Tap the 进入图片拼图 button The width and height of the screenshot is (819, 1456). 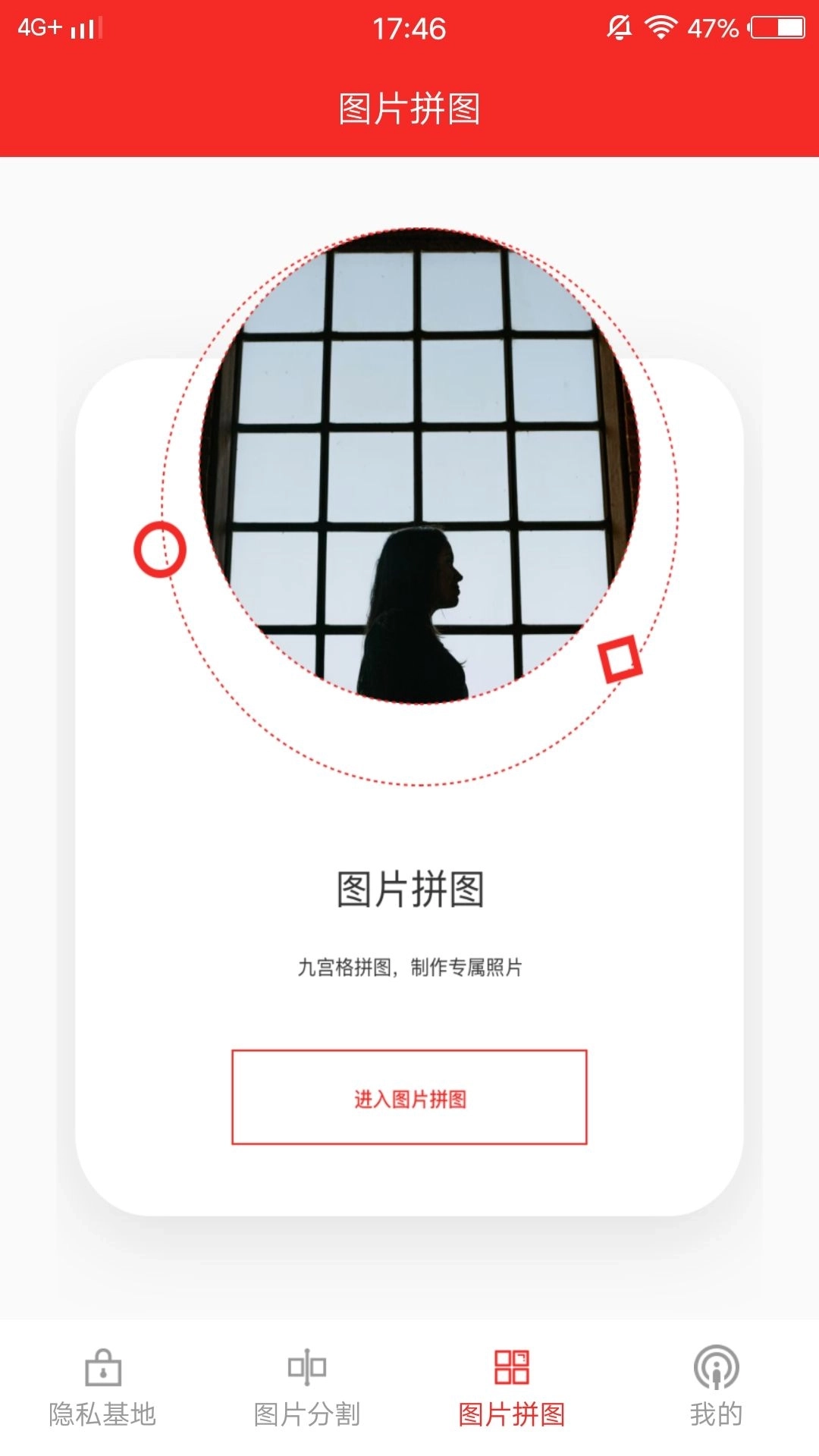pos(409,1097)
